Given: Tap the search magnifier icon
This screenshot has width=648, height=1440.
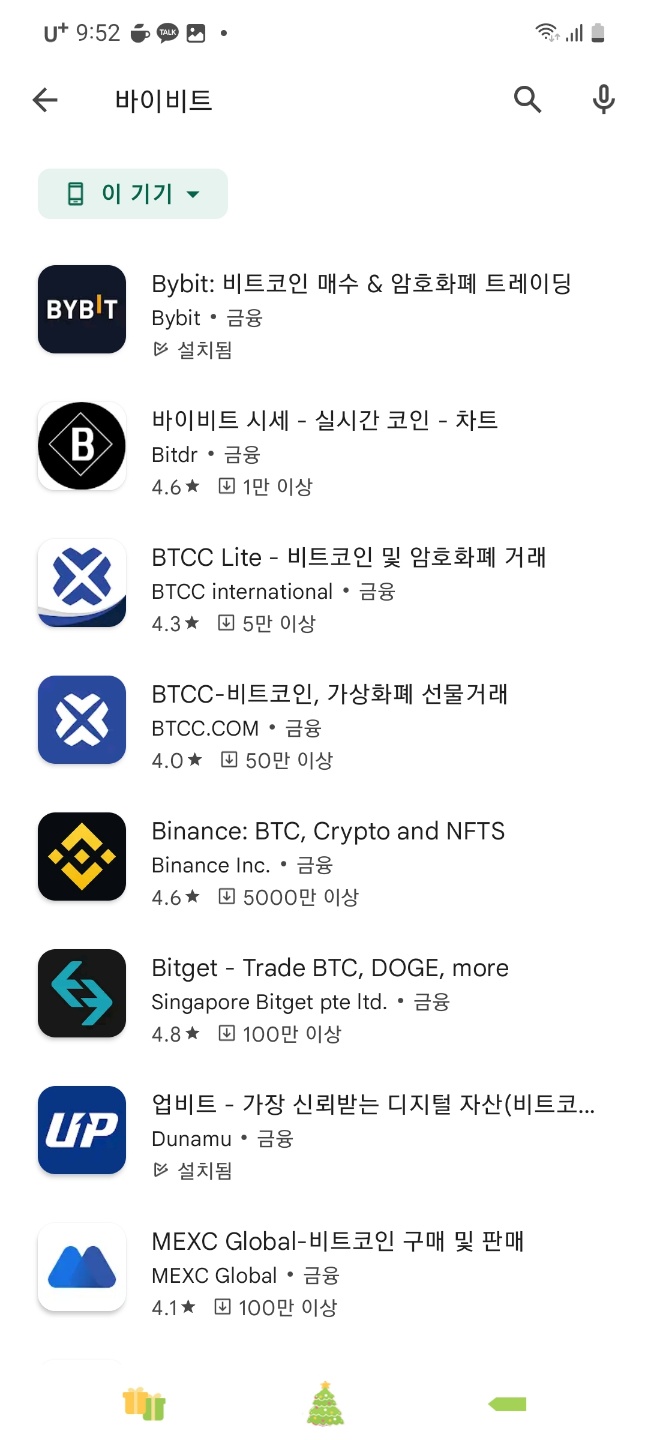Looking at the screenshot, I should tap(527, 99).
